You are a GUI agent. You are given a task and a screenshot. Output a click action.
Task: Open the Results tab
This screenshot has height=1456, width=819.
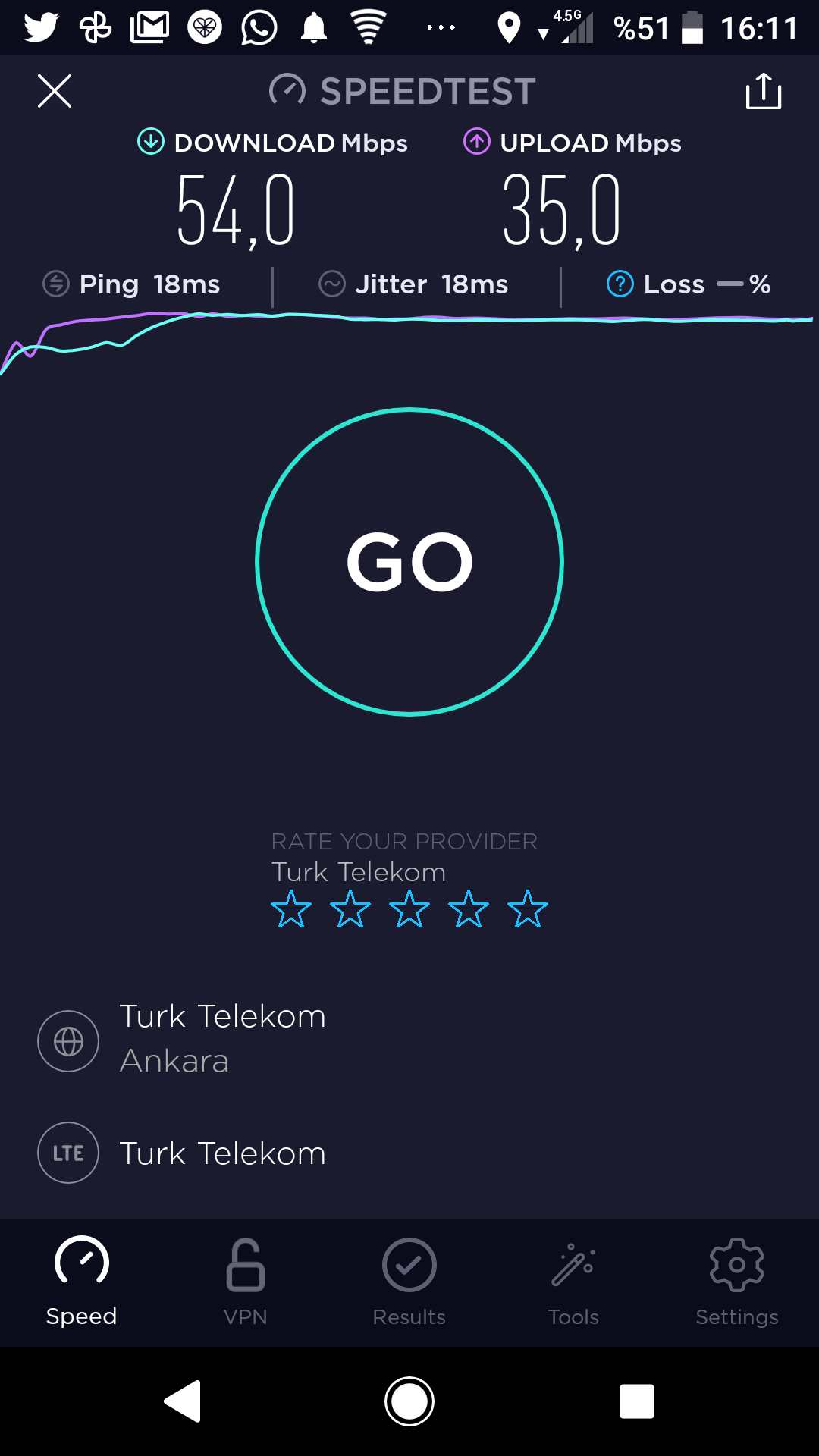pyautogui.click(x=409, y=1282)
